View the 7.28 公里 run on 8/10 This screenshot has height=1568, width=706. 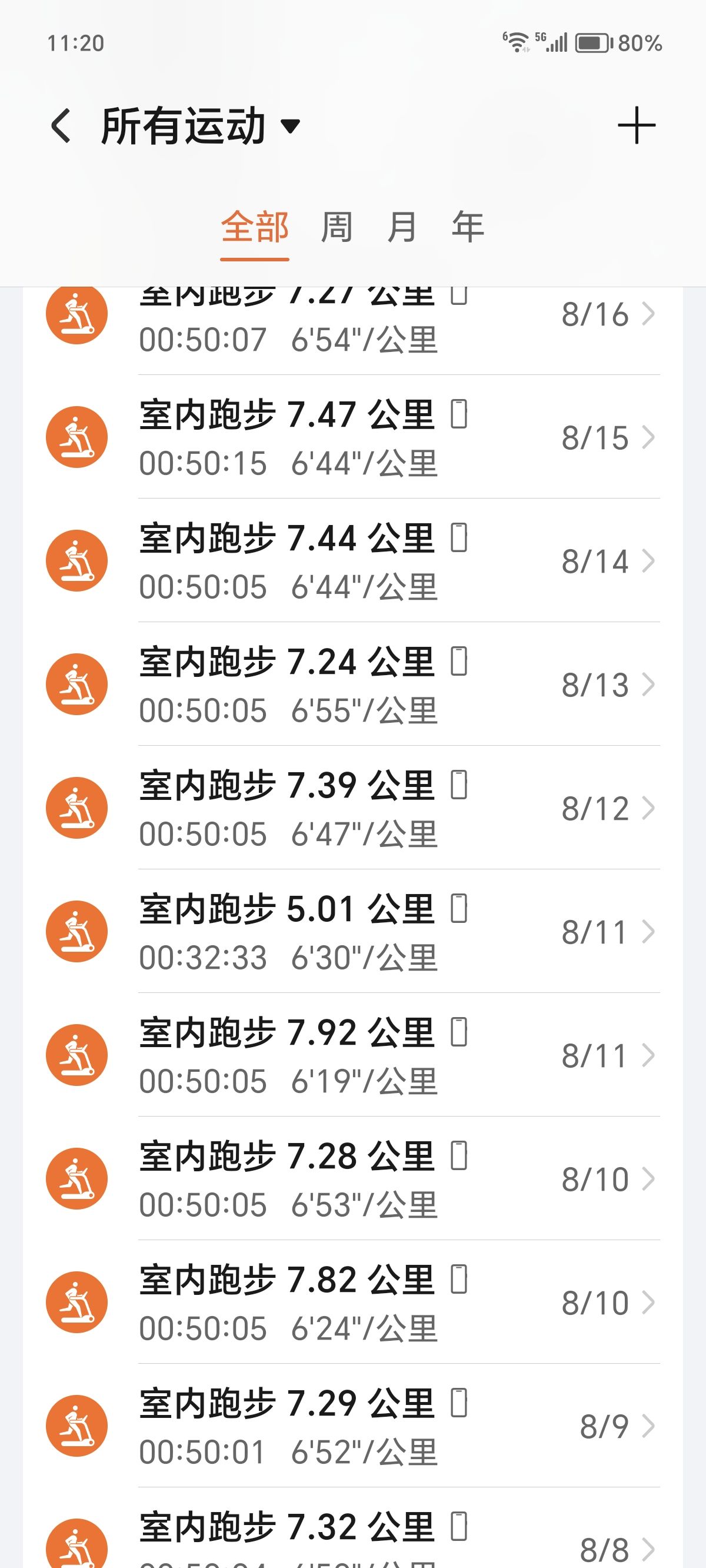(353, 1178)
